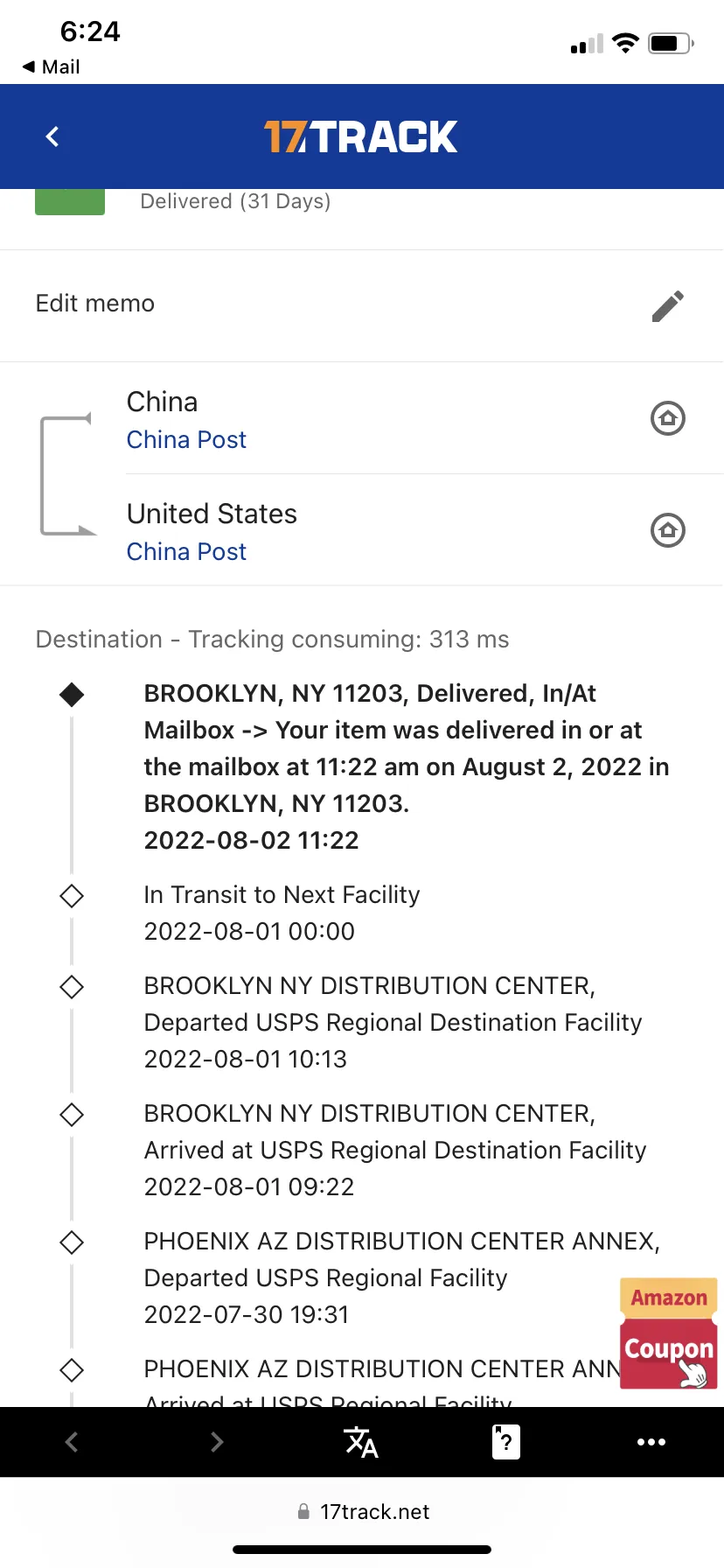Open the Amazon Coupon banner
724x1568 pixels.
pyautogui.click(x=669, y=1333)
